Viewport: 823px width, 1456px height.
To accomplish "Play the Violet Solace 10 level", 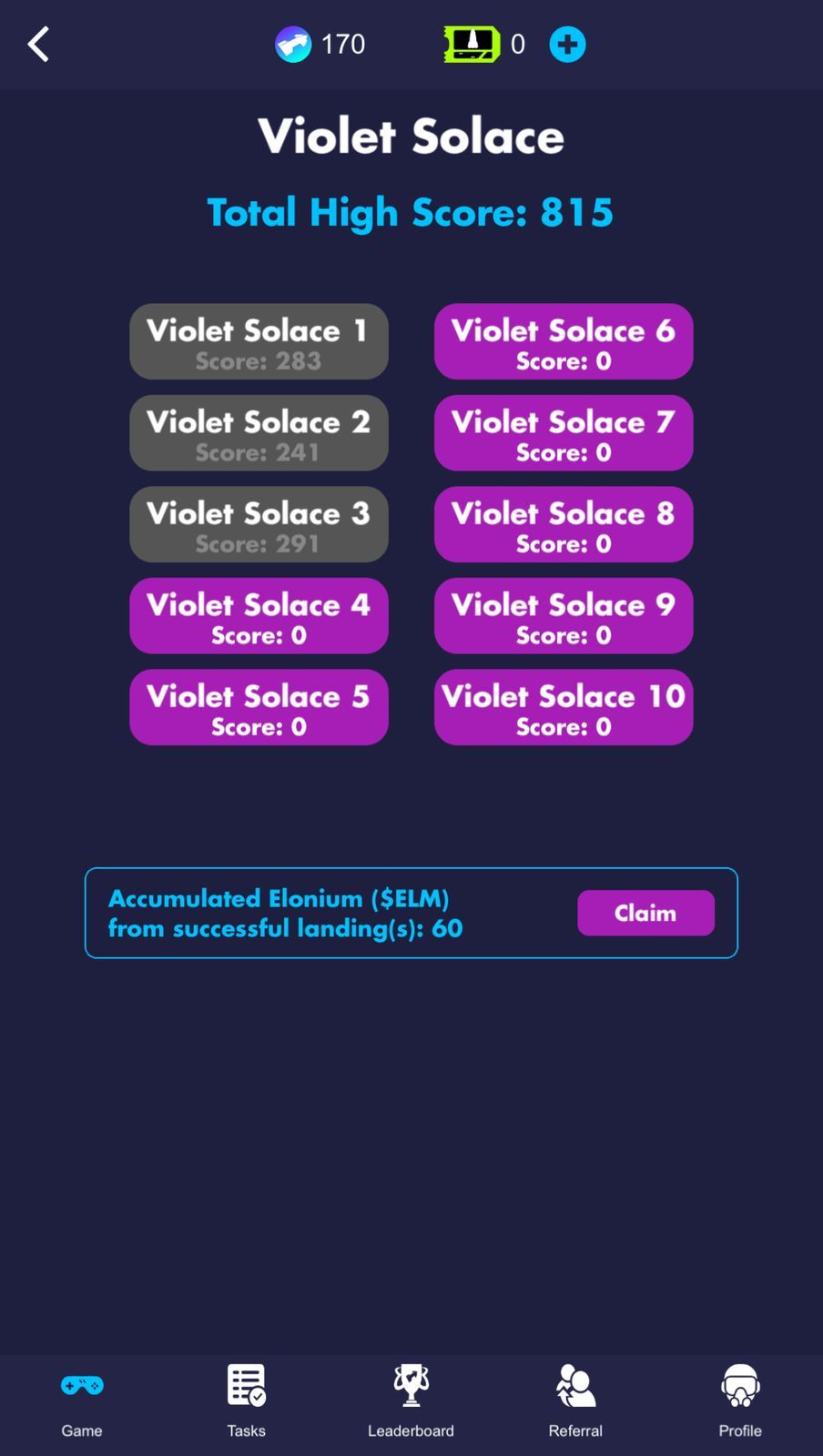I will (564, 707).
